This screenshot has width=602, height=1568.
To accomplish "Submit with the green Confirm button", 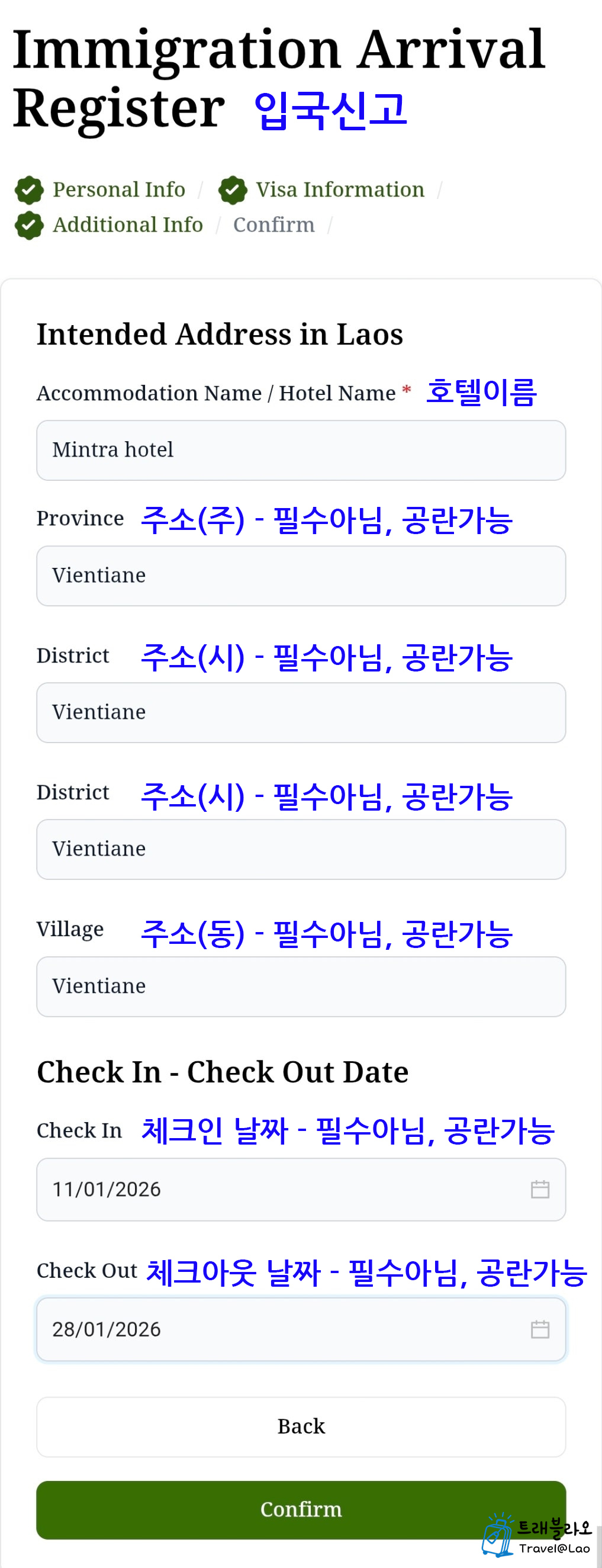I will click(301, 1510).
